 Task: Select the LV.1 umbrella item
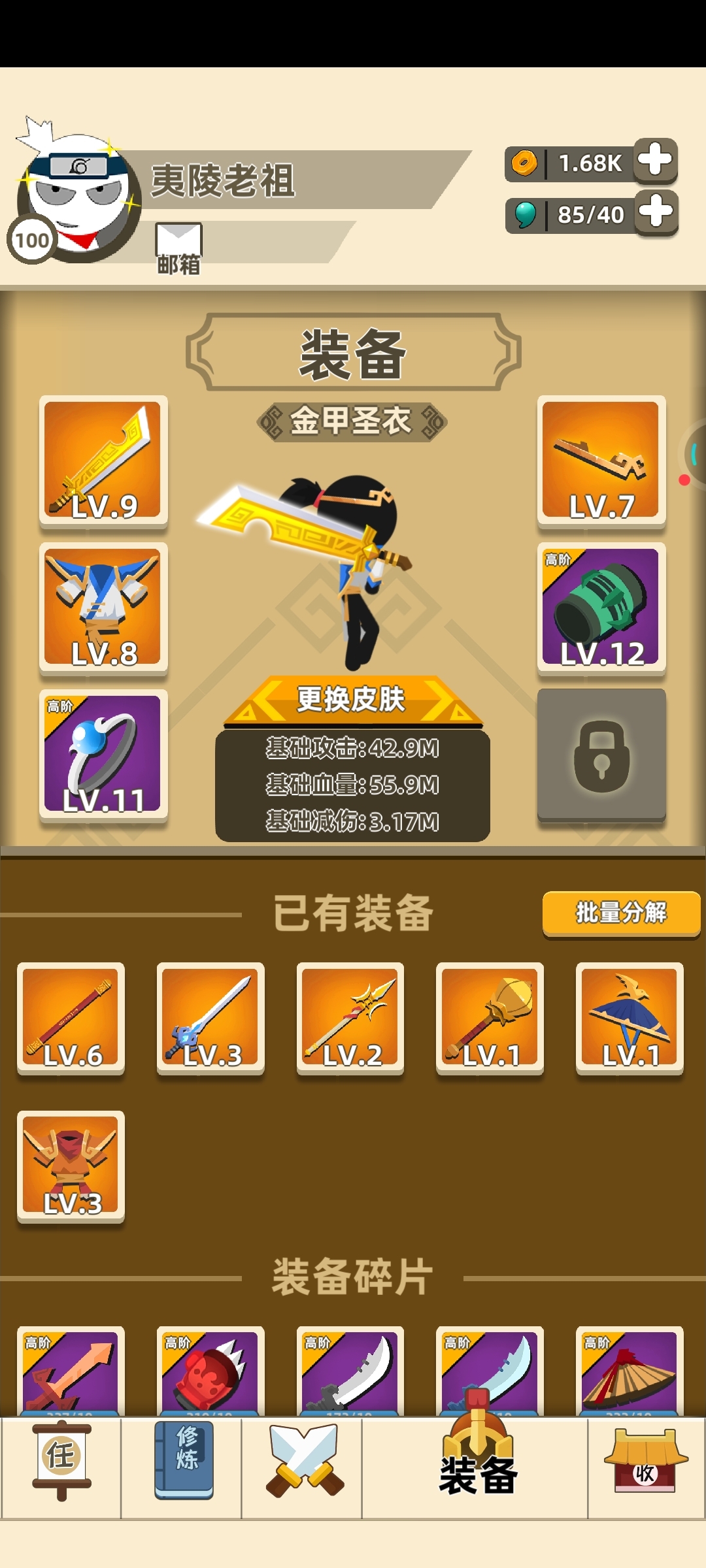coord(630,1018)
